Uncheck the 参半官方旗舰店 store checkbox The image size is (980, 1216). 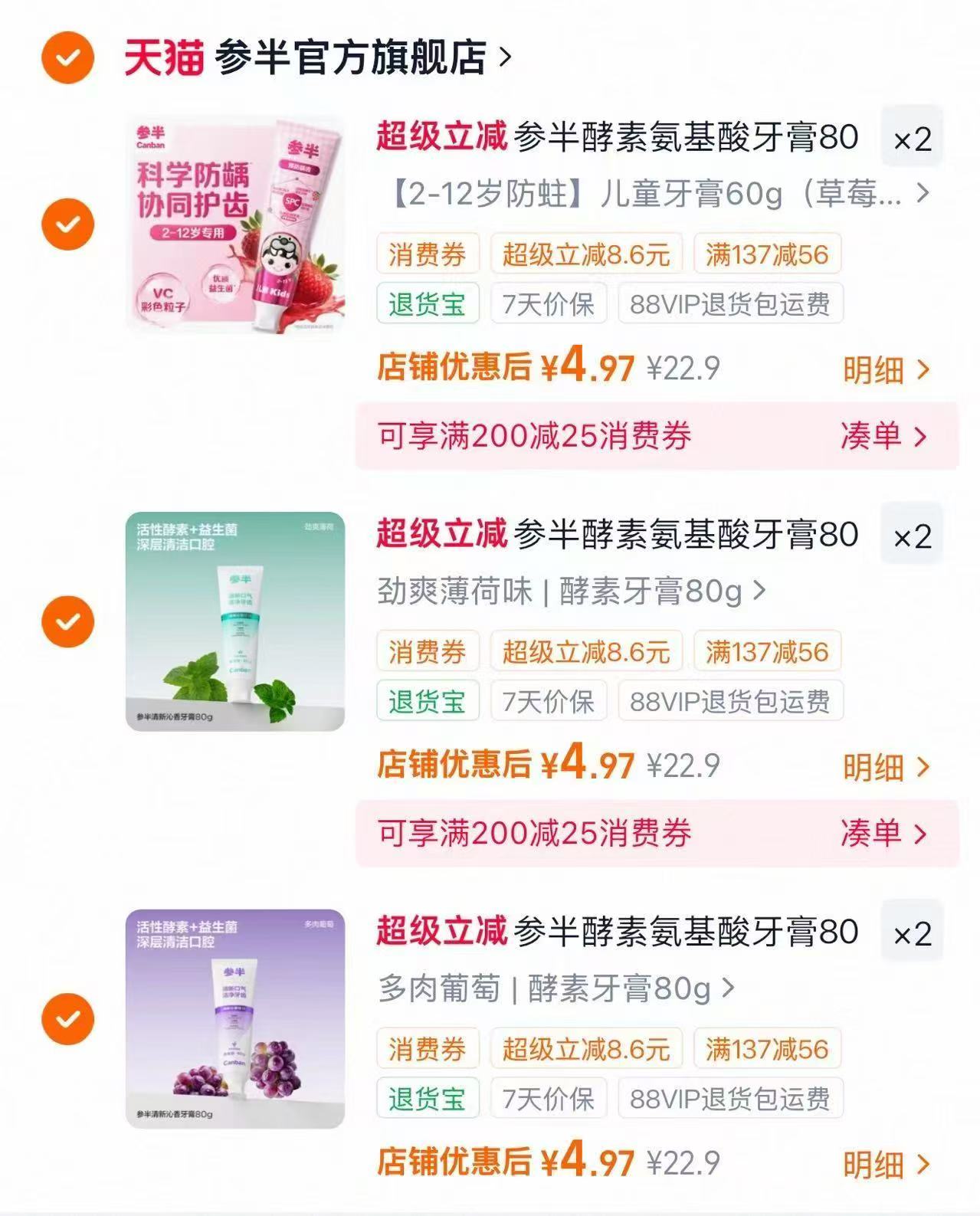pyautogui.click(x=67, y=57)
